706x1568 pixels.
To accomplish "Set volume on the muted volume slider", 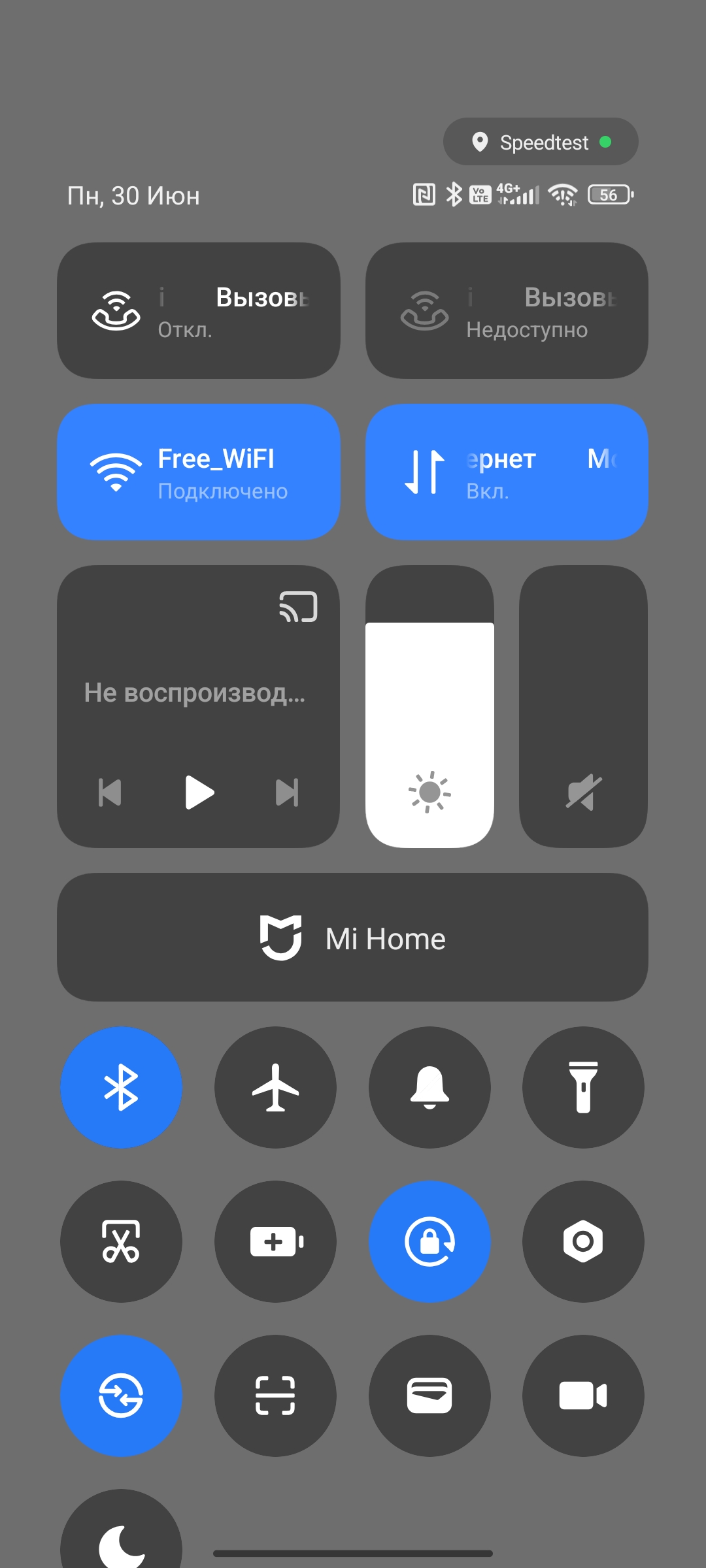I will tap(583, 707).
